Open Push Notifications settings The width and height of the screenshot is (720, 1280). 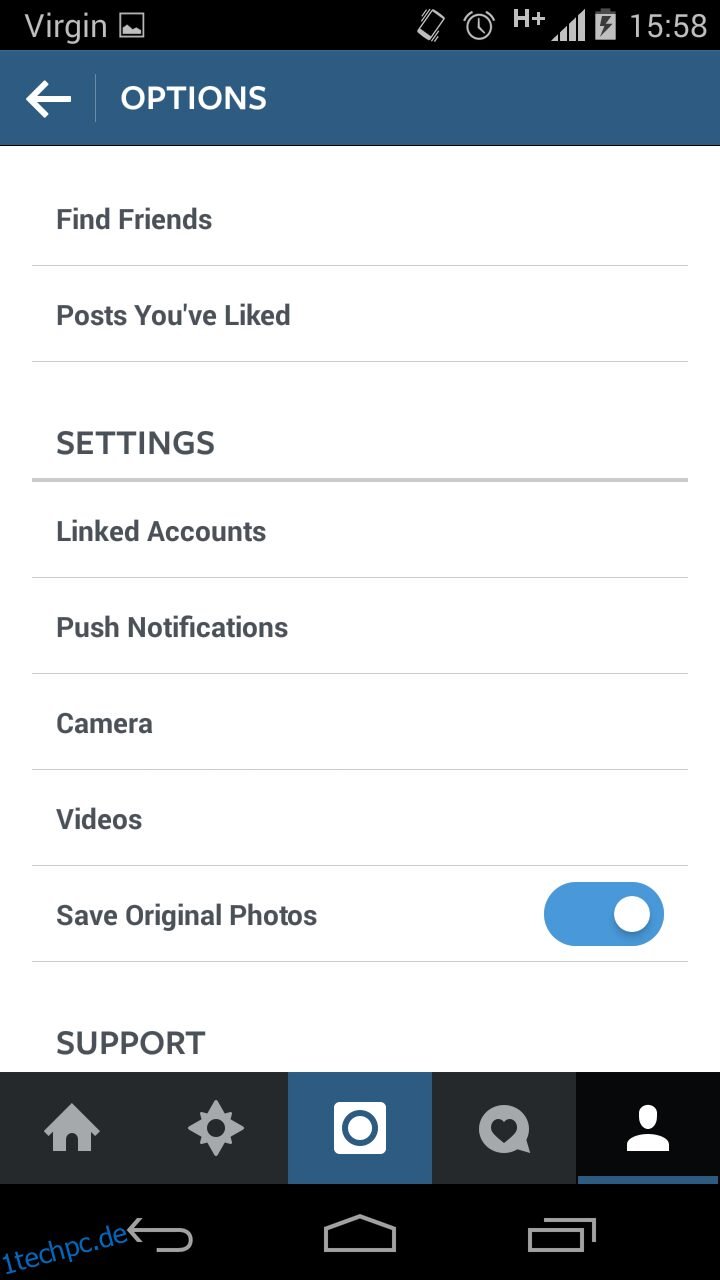pos(360,627)
